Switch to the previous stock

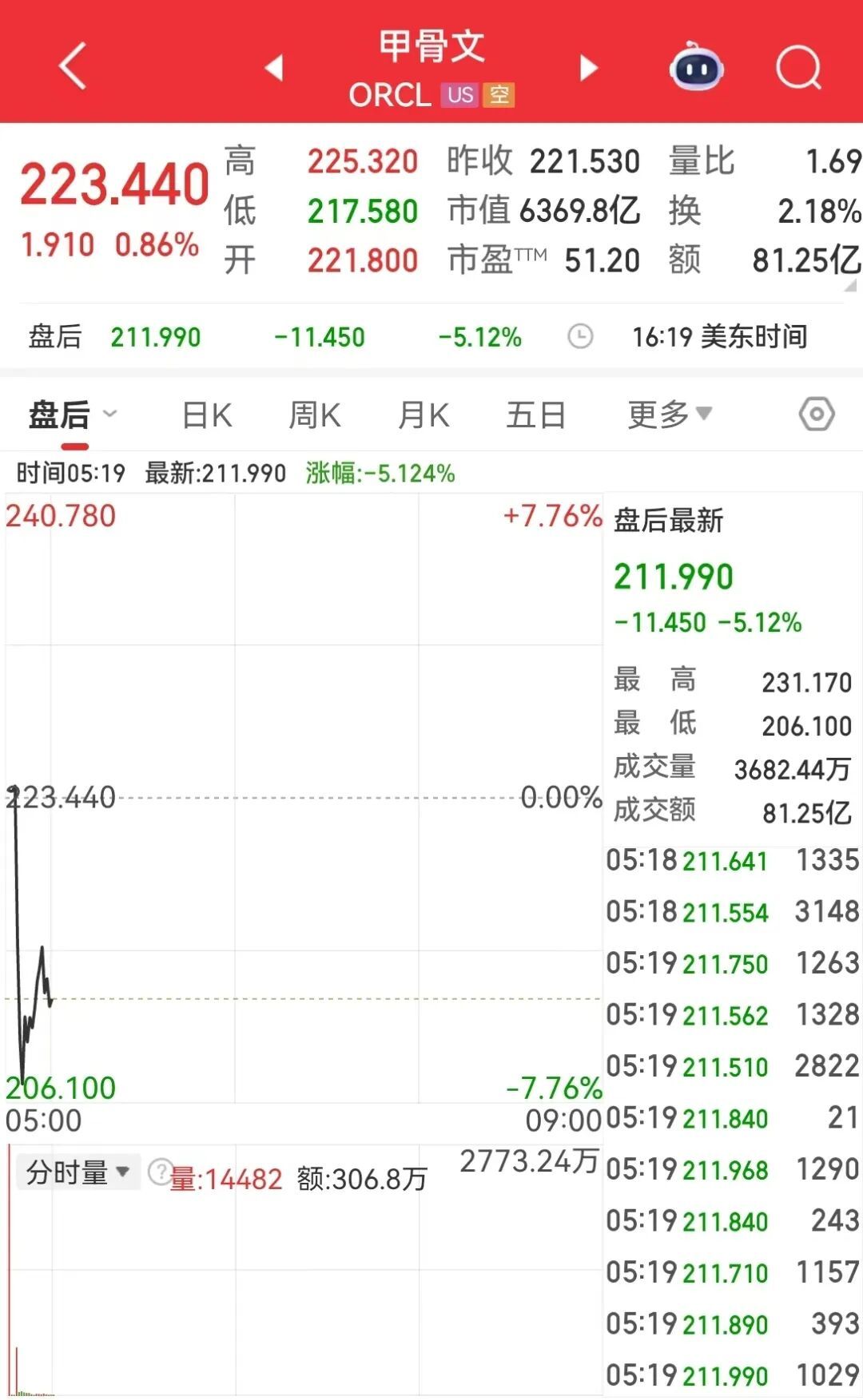(274, 68)
